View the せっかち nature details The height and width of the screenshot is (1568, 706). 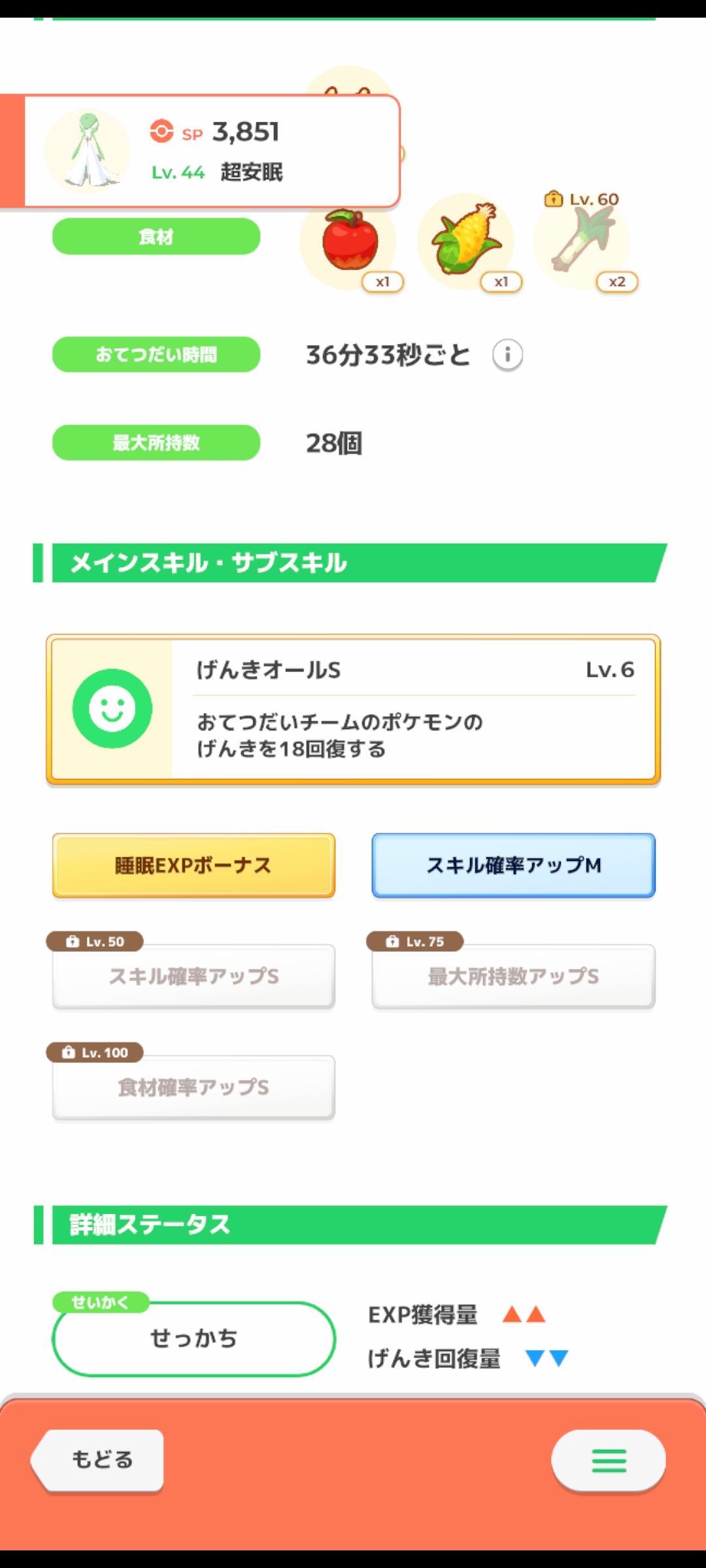click(x=193, y=1339)
